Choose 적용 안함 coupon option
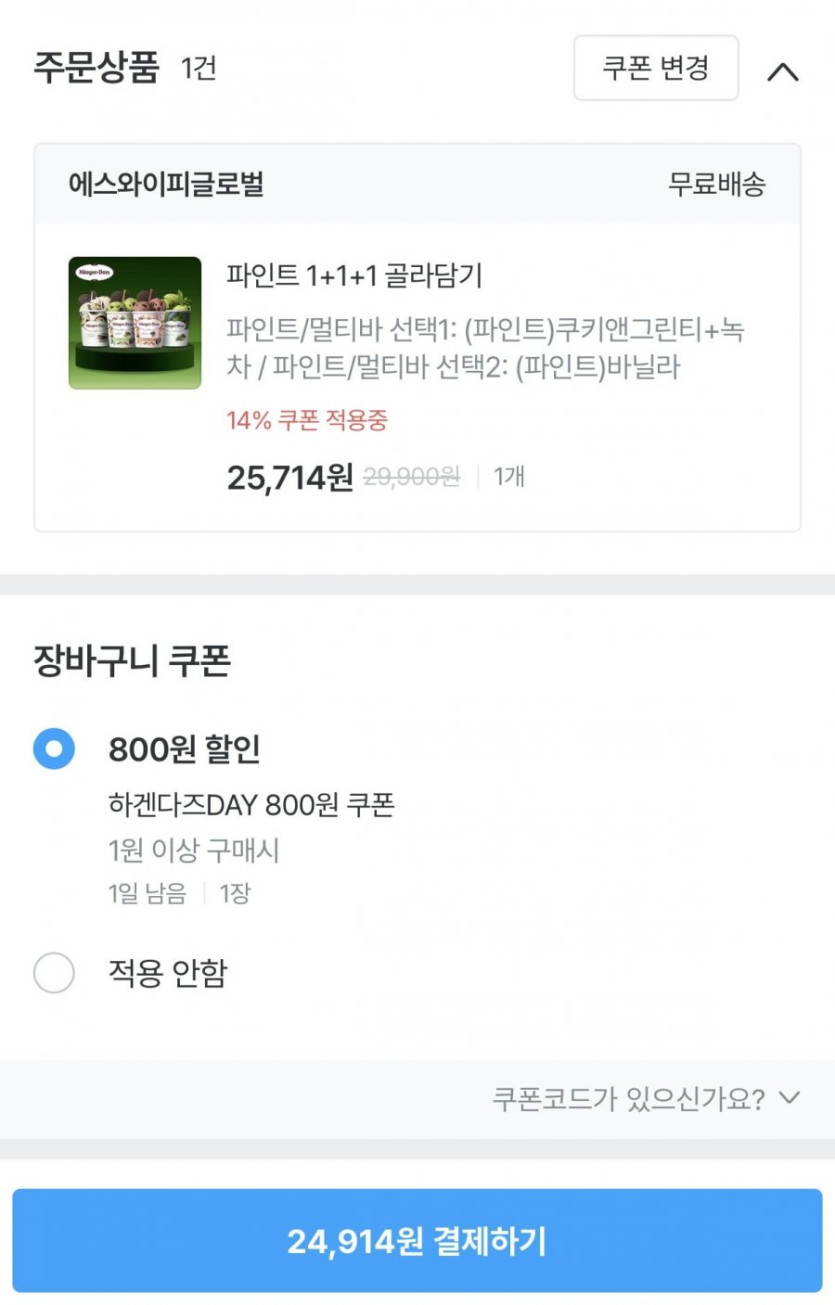 54,972
